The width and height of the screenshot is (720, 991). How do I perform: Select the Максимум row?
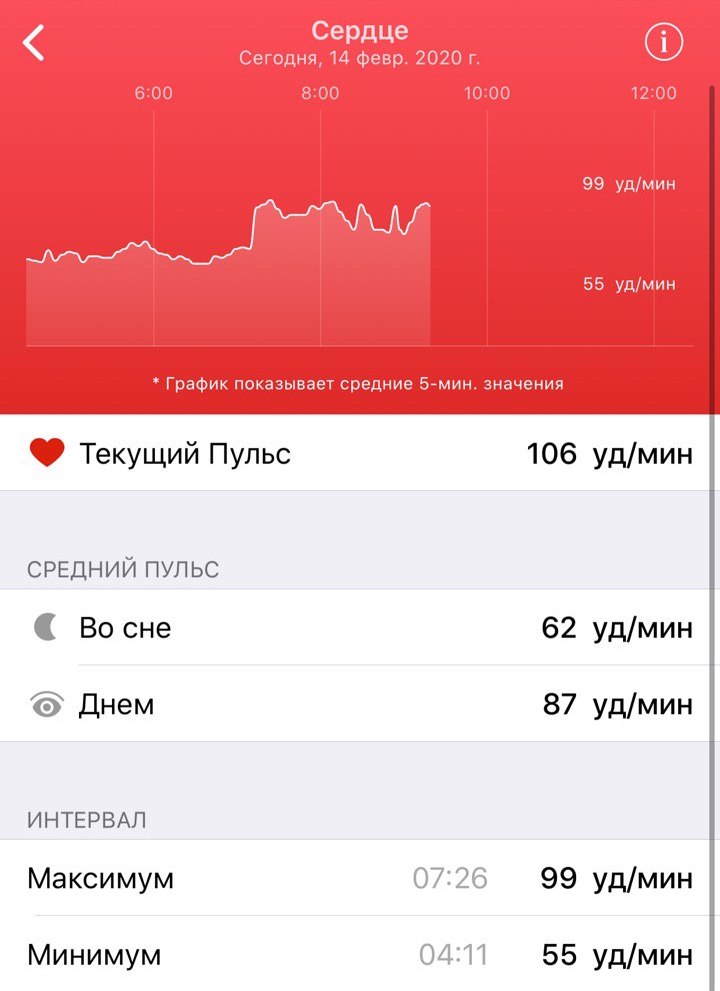(360, 879)
